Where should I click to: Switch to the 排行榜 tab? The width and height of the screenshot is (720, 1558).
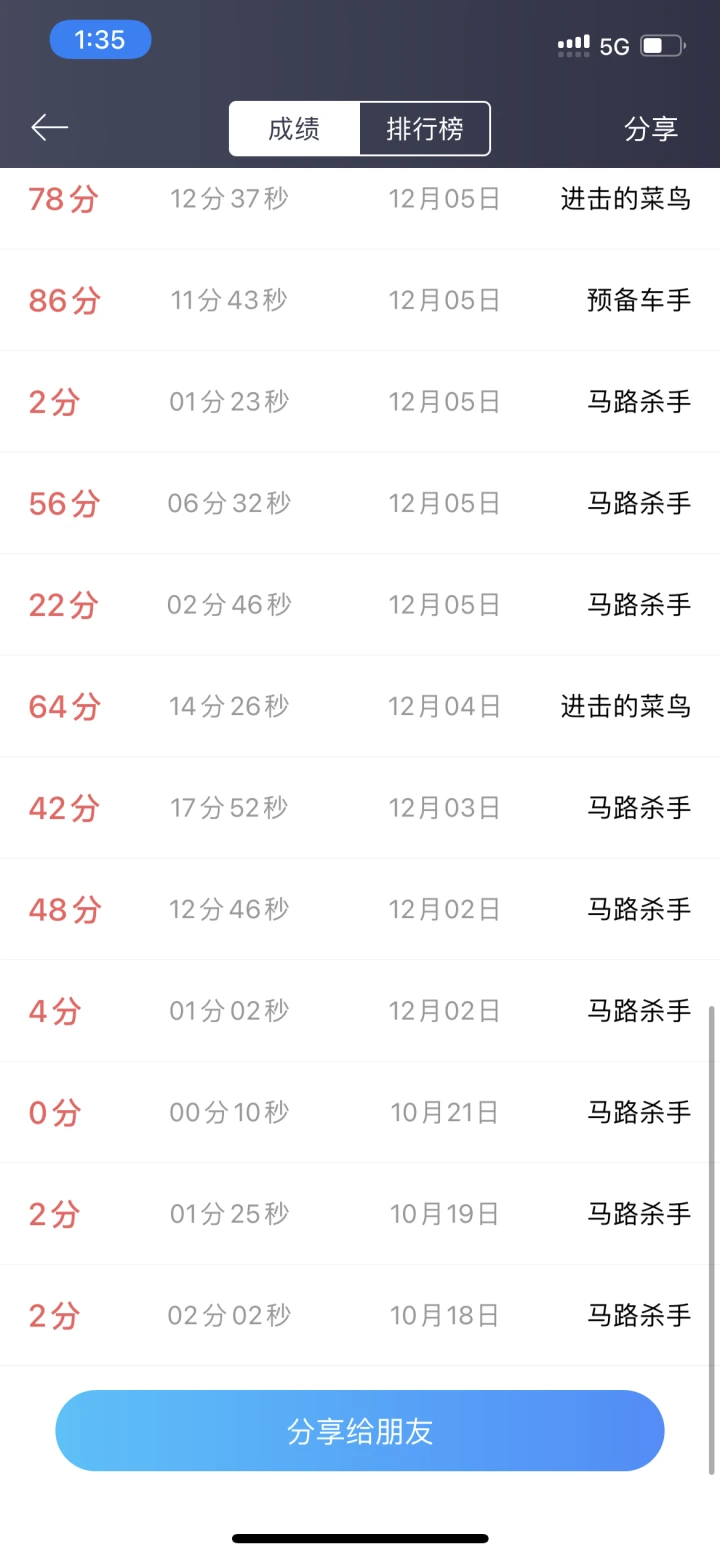point(425,129)
